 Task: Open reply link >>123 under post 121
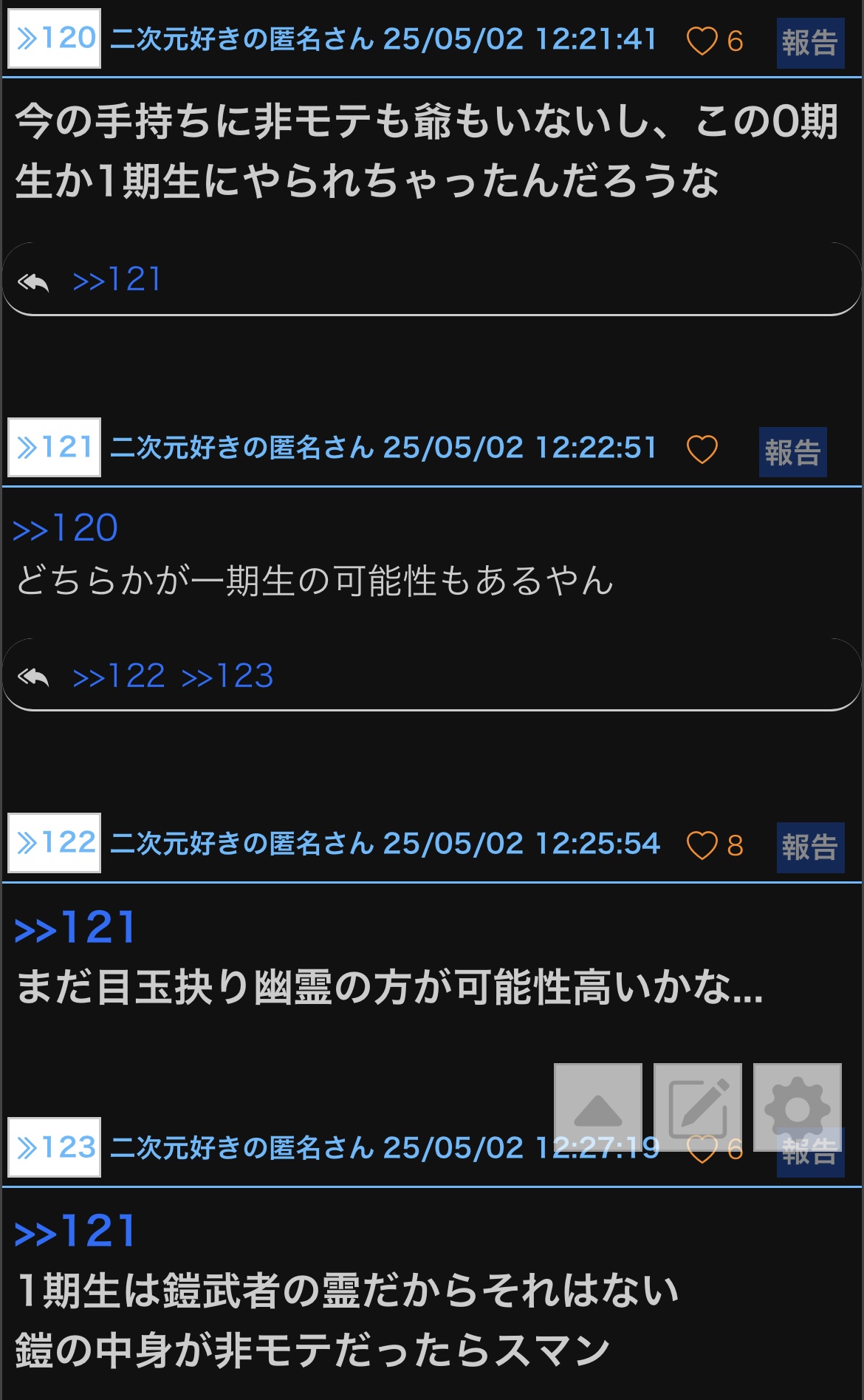(x=227, y=676)
